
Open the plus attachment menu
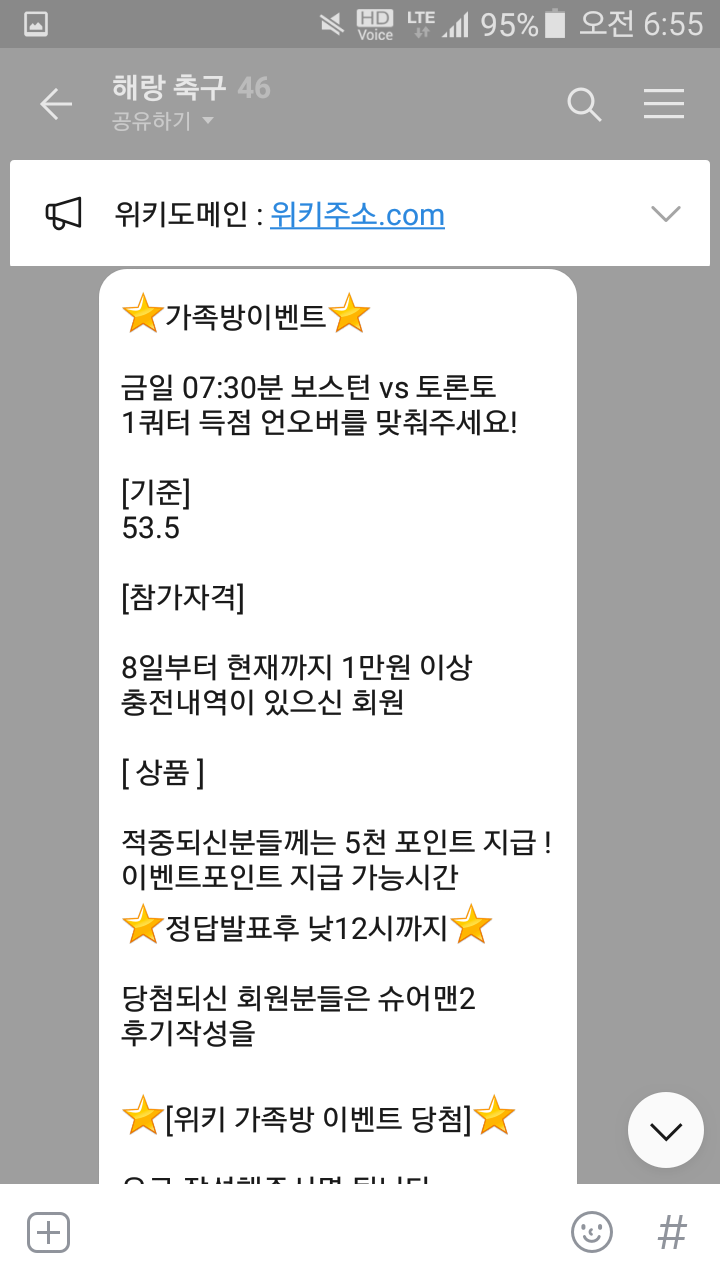coord(48,1232)
